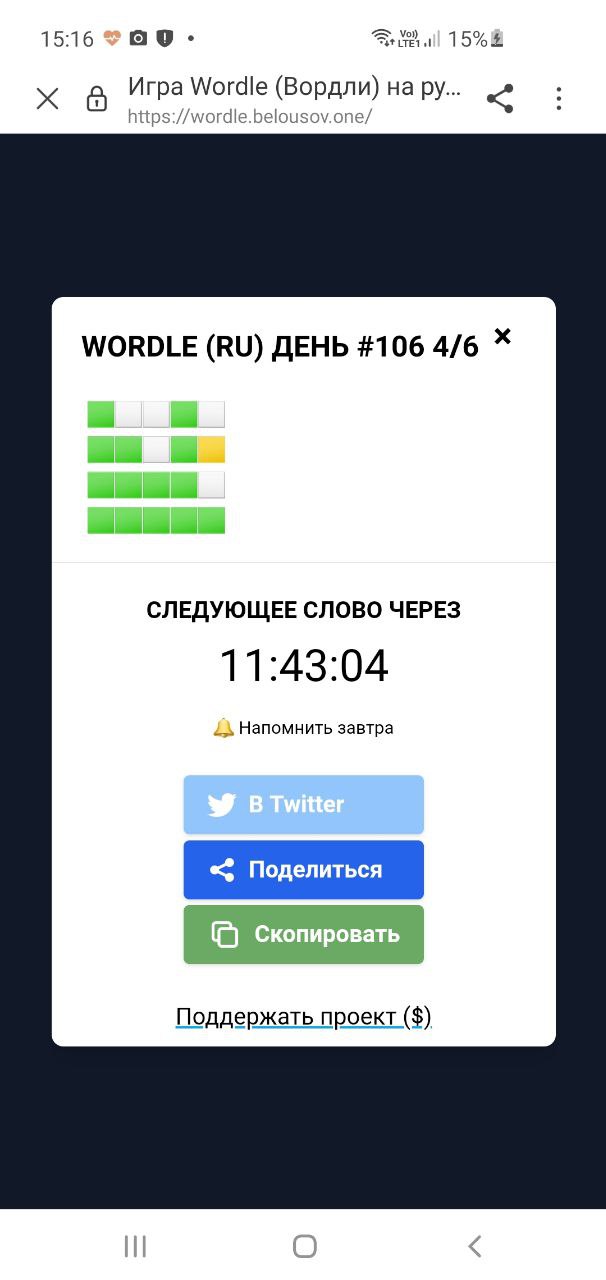Screen dimensions: 606x1280
Task: Tap the Поделиться button
Action: tap(303, 870)
